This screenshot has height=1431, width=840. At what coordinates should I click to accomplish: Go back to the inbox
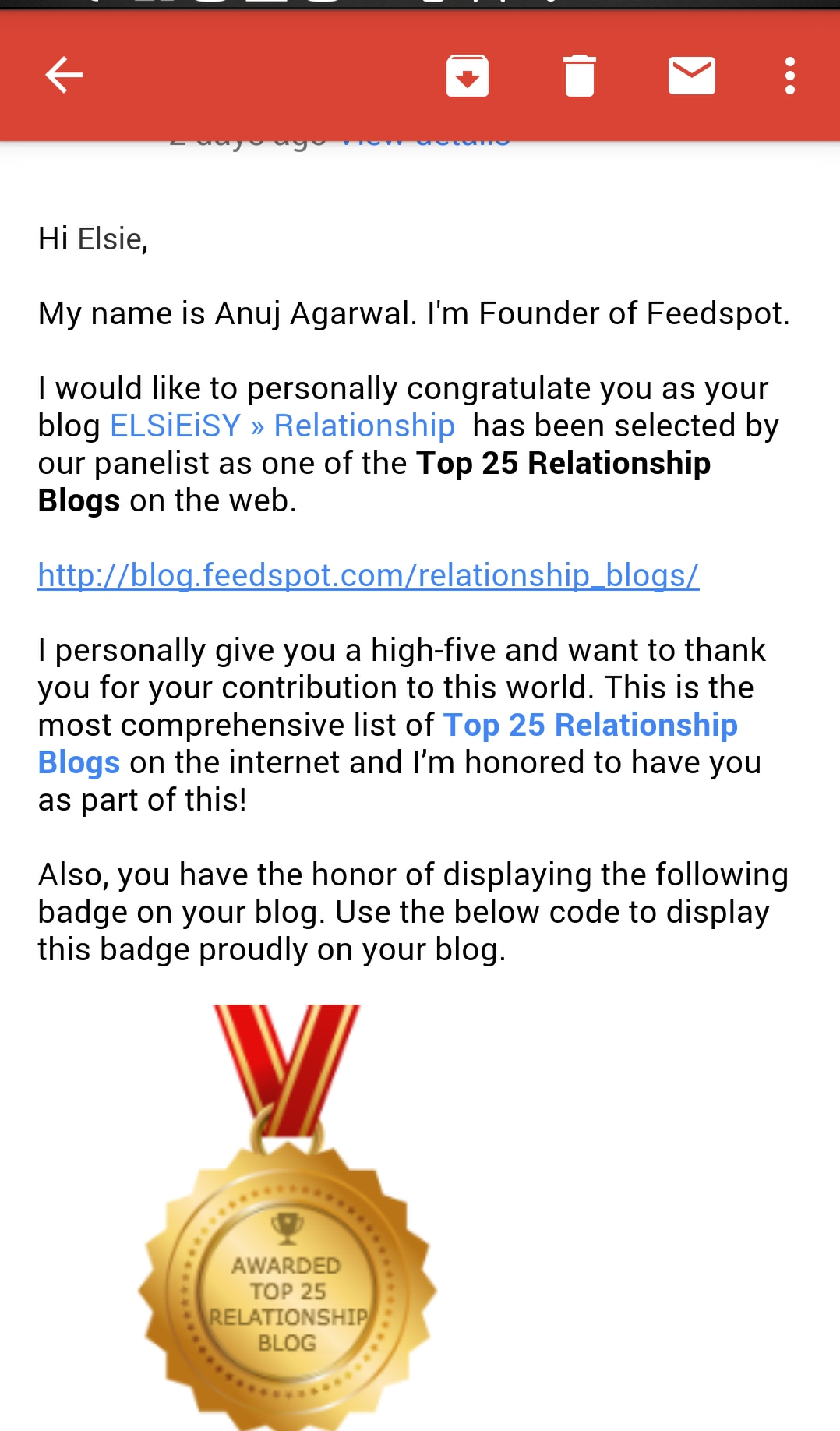(64, 76)
